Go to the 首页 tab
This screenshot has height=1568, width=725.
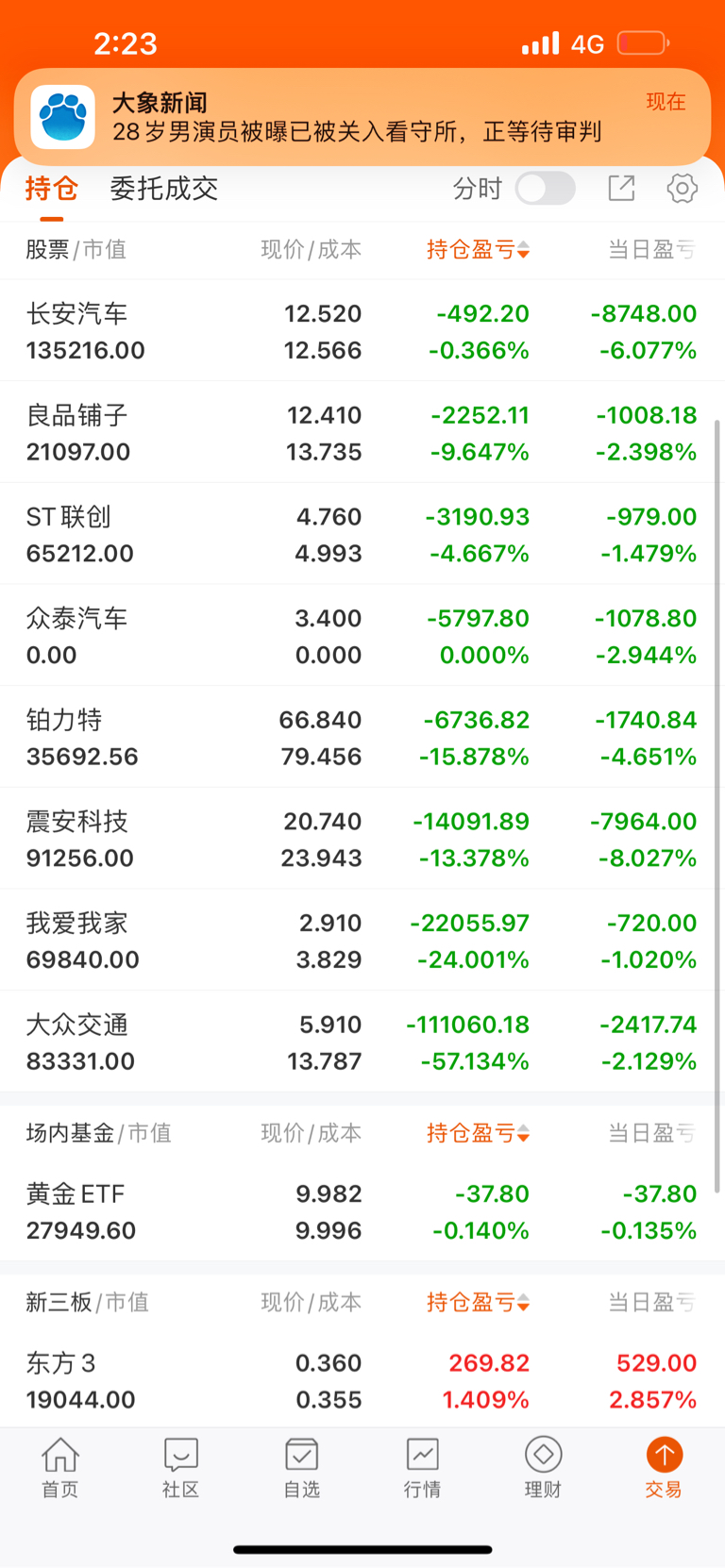point(60,1468)
